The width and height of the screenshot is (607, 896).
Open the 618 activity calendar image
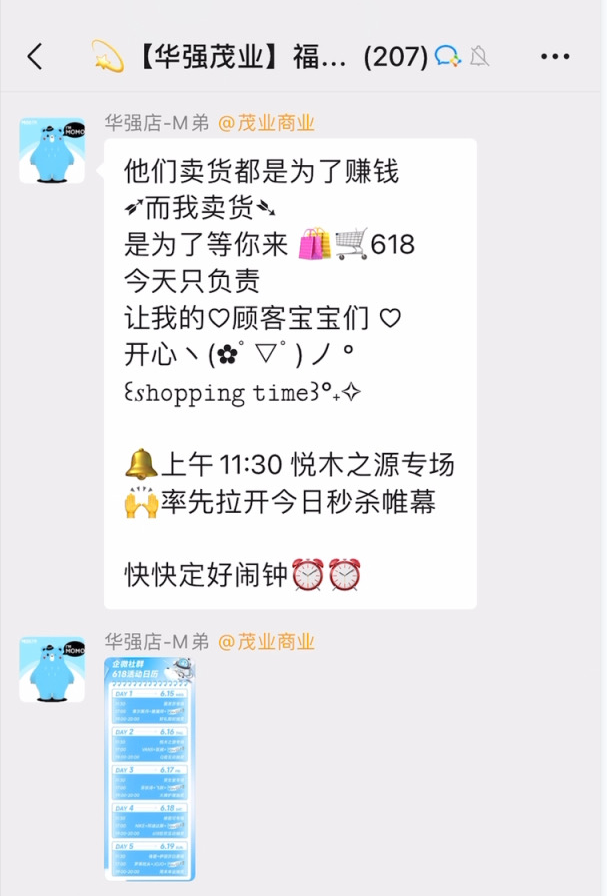point(150,768)
